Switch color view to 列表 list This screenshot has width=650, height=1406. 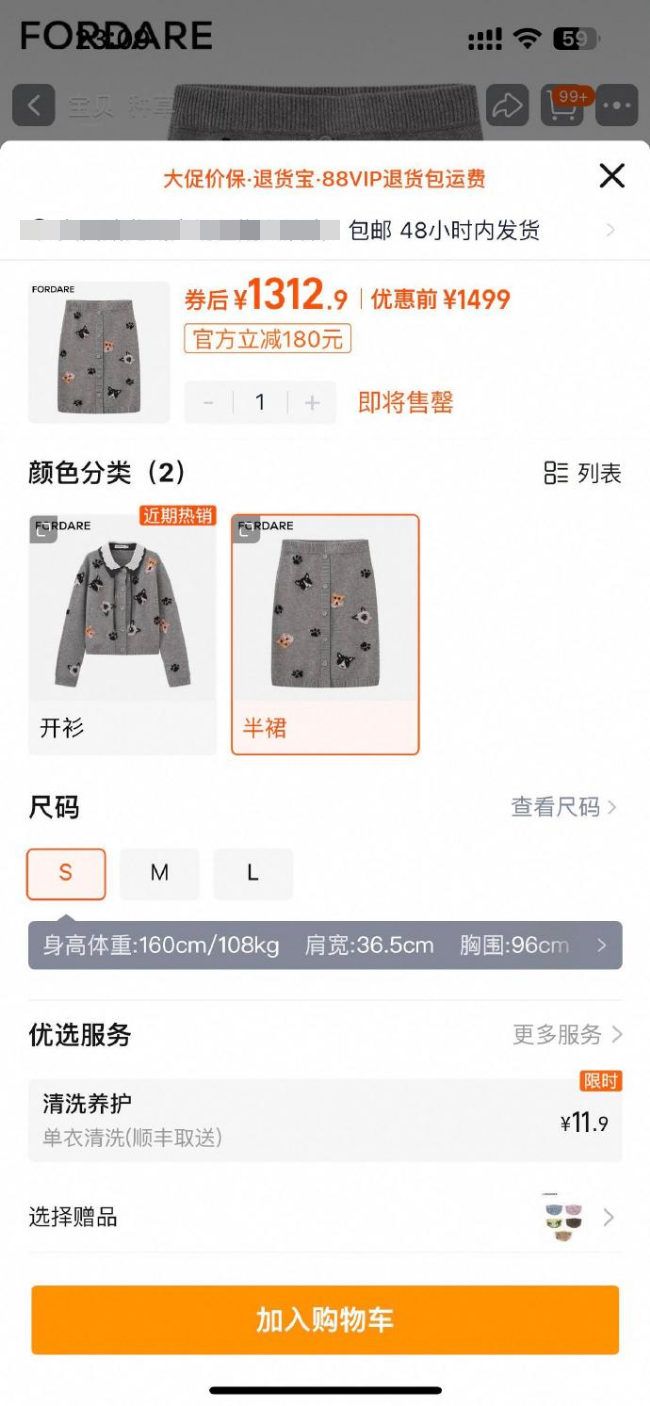[583, 473]
